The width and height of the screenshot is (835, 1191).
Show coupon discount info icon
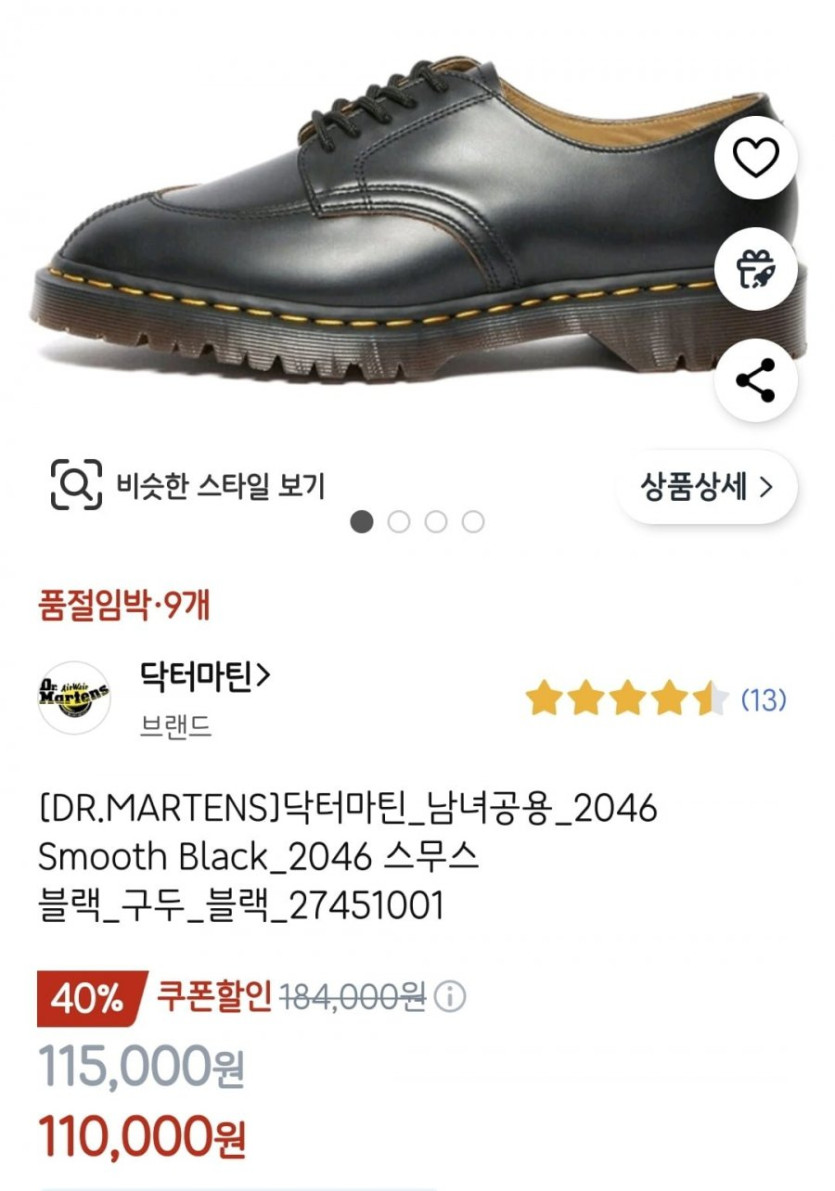click(451, 996)
